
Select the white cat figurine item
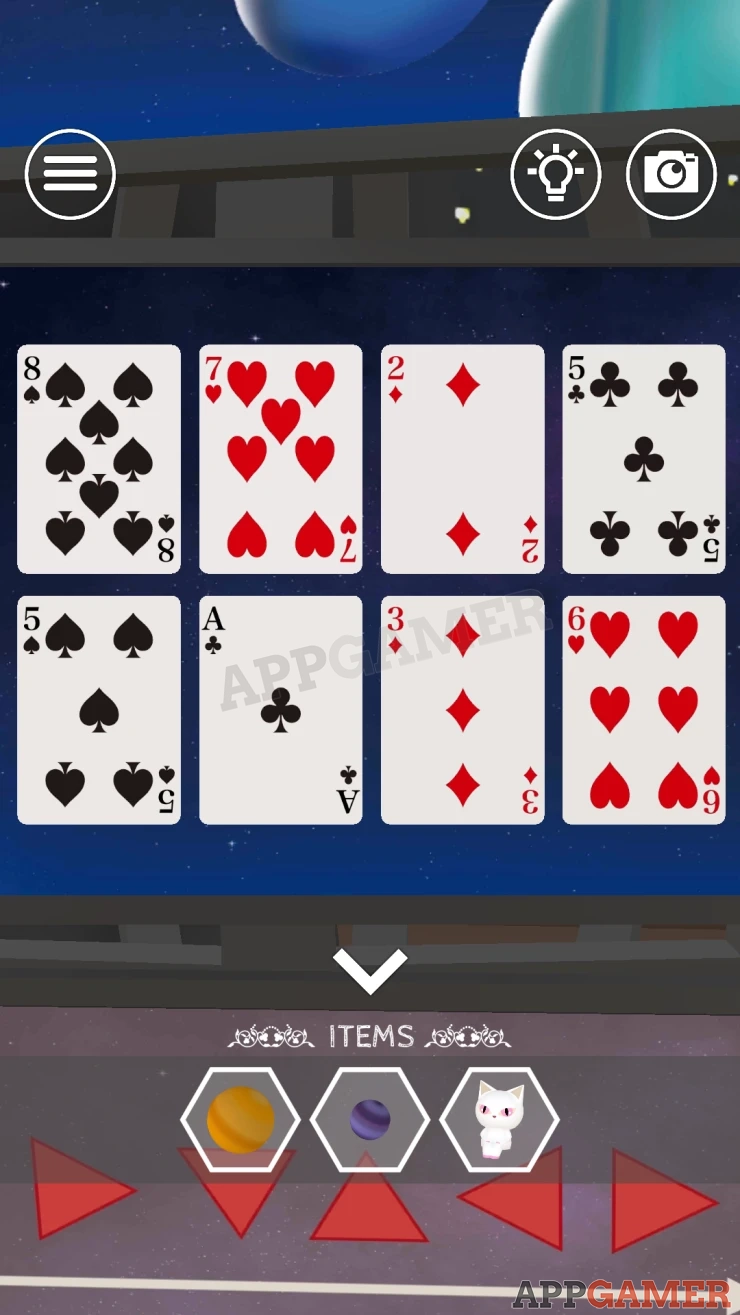tap(500, 1119)
